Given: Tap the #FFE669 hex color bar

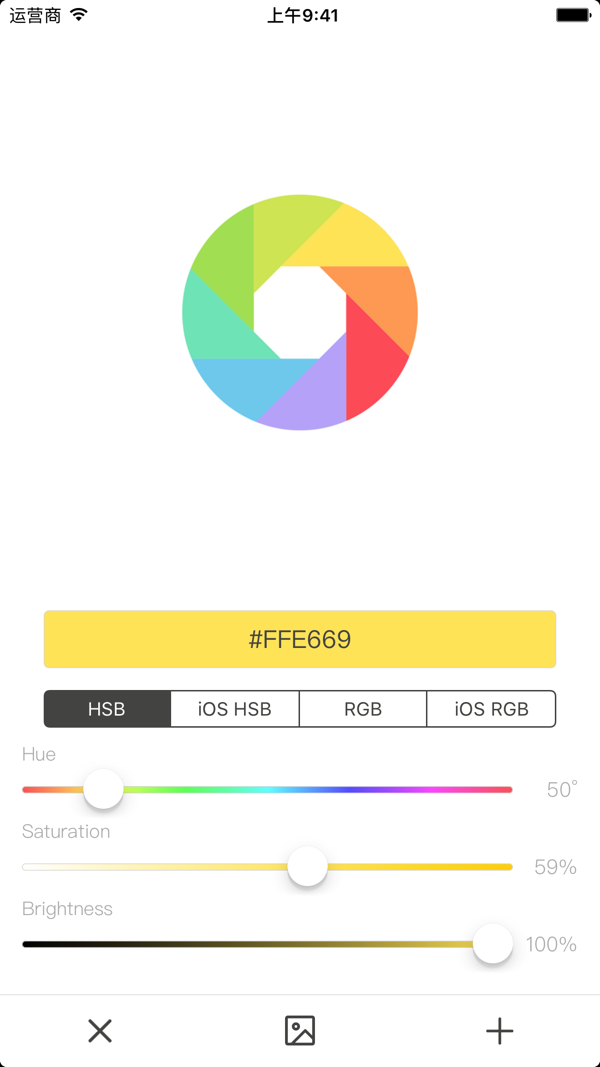Looking at the screenshot, I should (300, 639).
